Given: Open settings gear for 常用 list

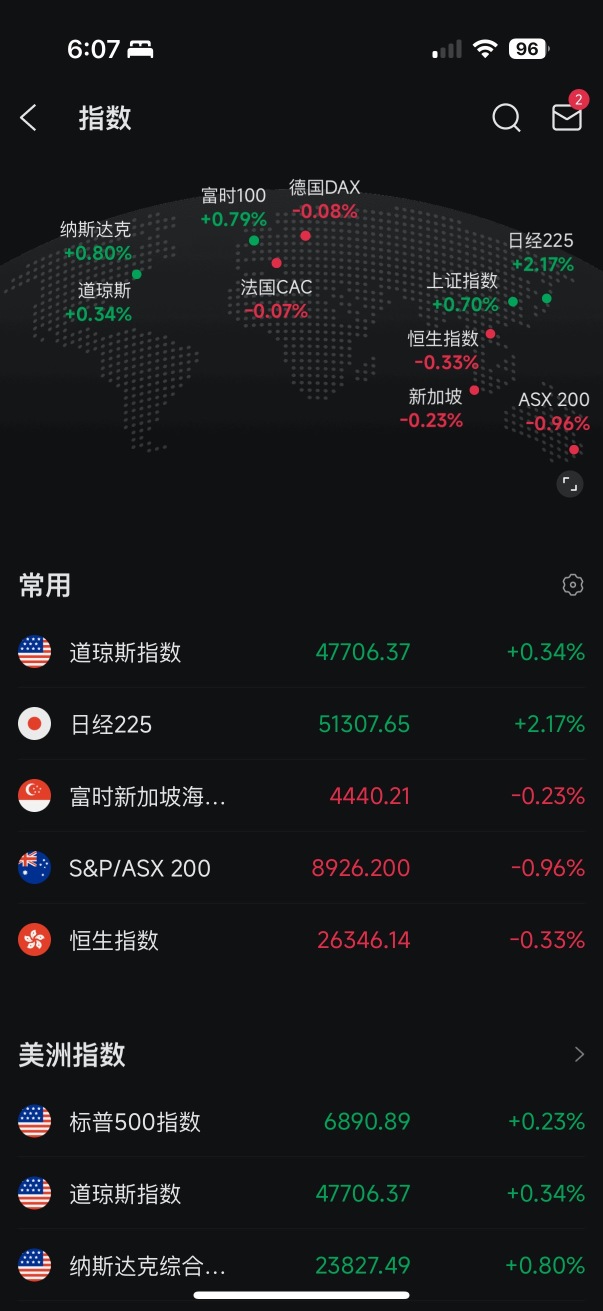Looking at the screenshot, I should [573, 585].
